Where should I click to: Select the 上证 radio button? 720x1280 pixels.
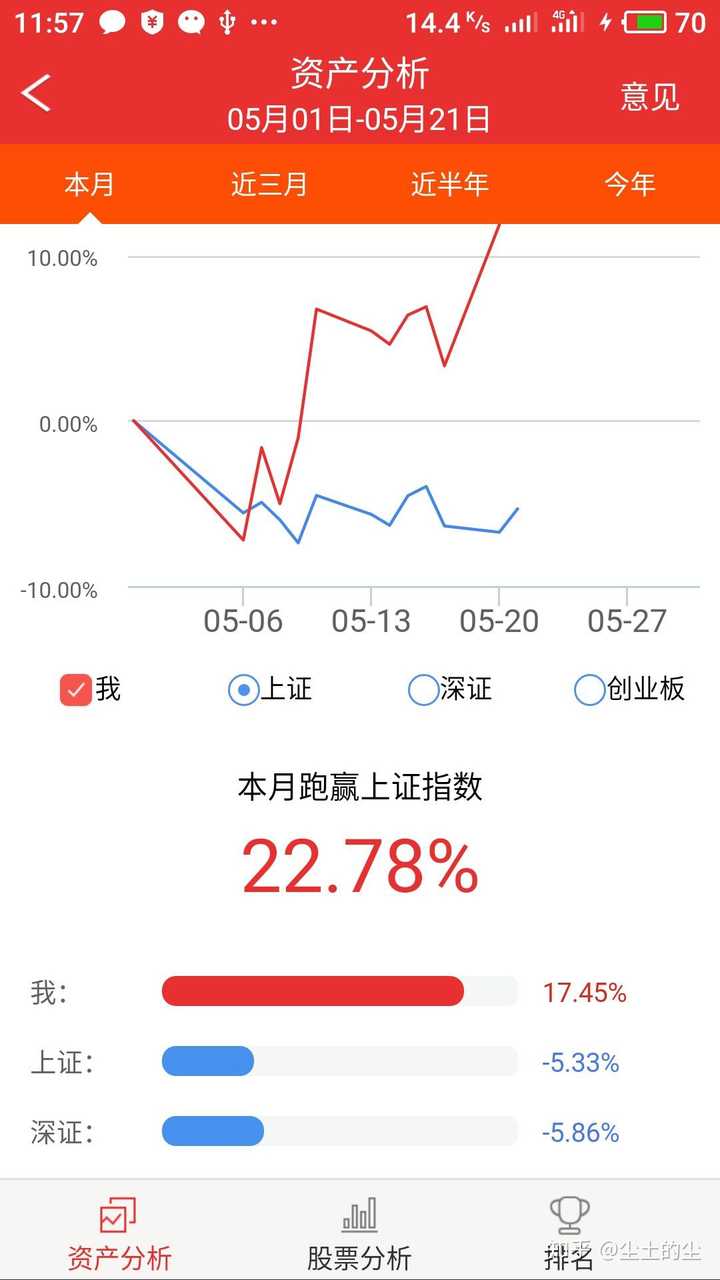click(x=243, y=690)
